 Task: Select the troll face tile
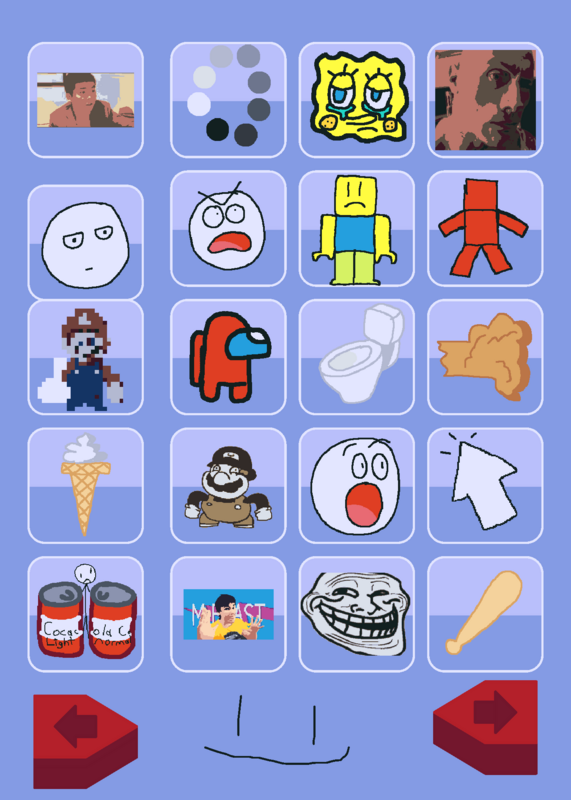click(x=357, y=614)
